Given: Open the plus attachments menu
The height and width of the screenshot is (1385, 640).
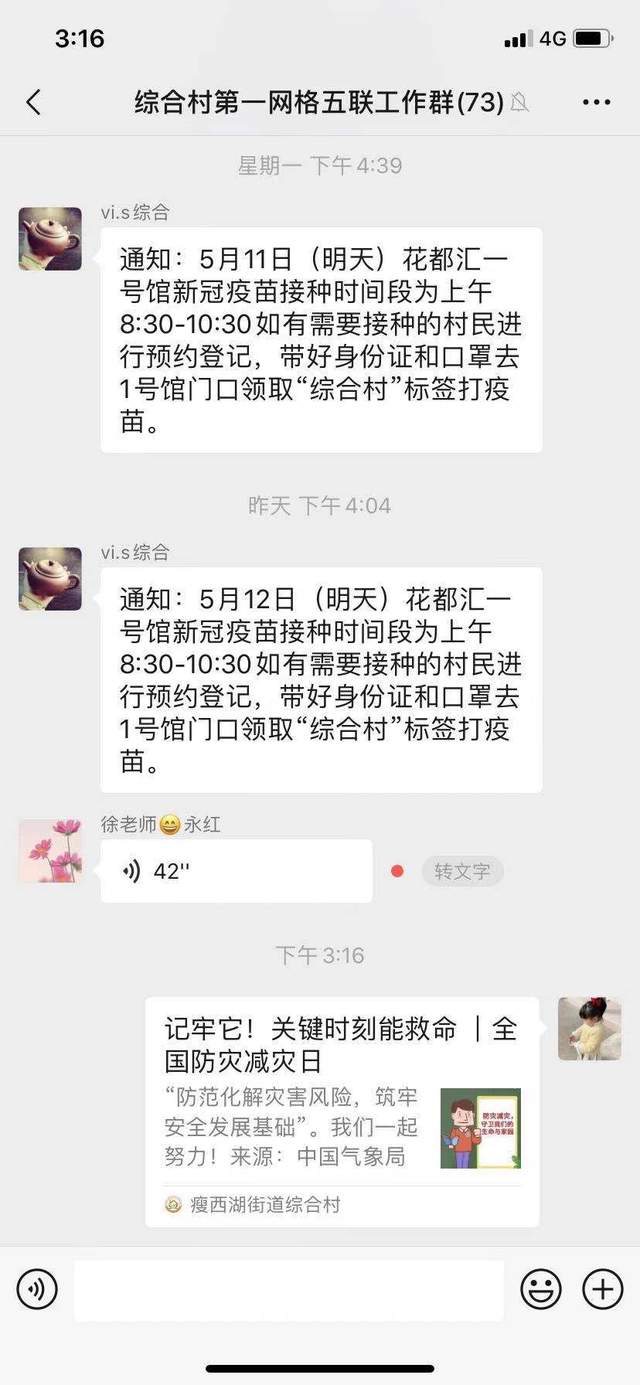Looking at the screenshot, I should (x=602, y=1290).
